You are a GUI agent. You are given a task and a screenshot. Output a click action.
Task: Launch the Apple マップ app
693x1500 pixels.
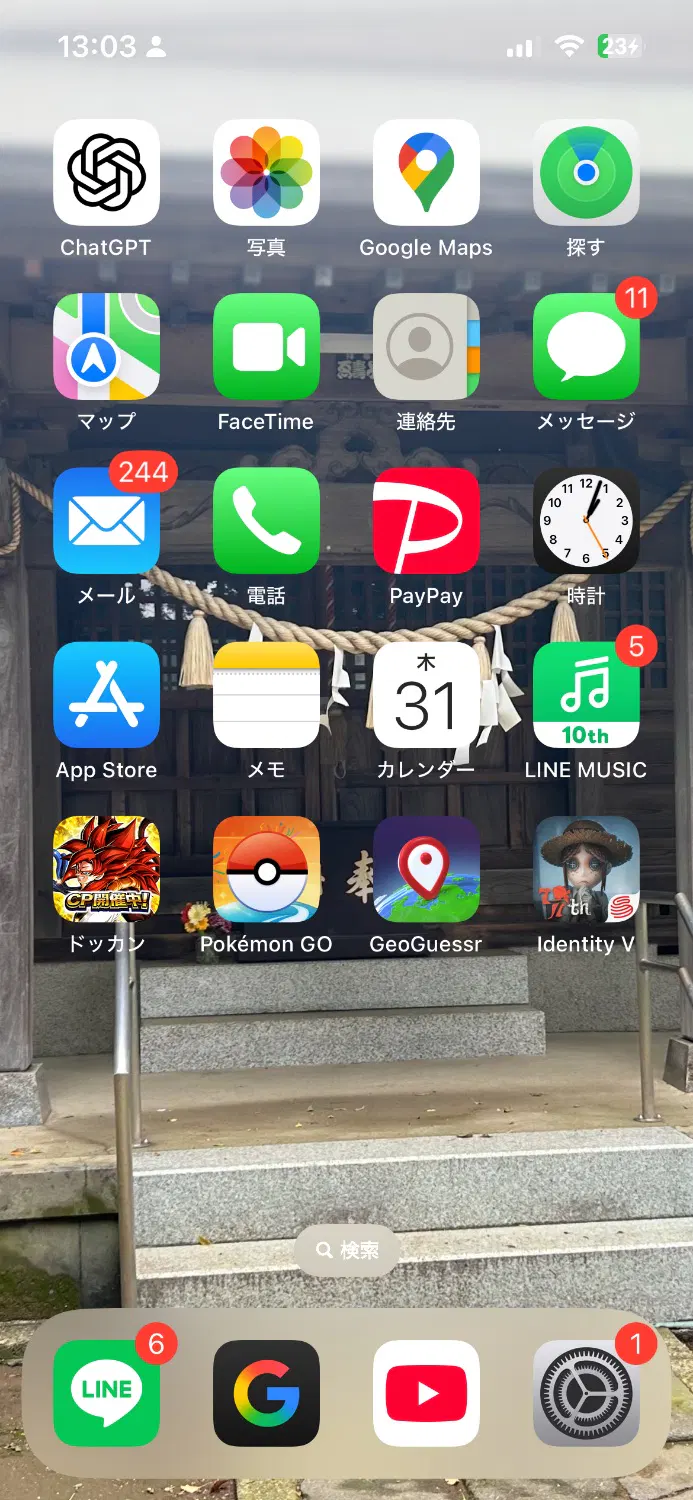[x=106, y=347]
